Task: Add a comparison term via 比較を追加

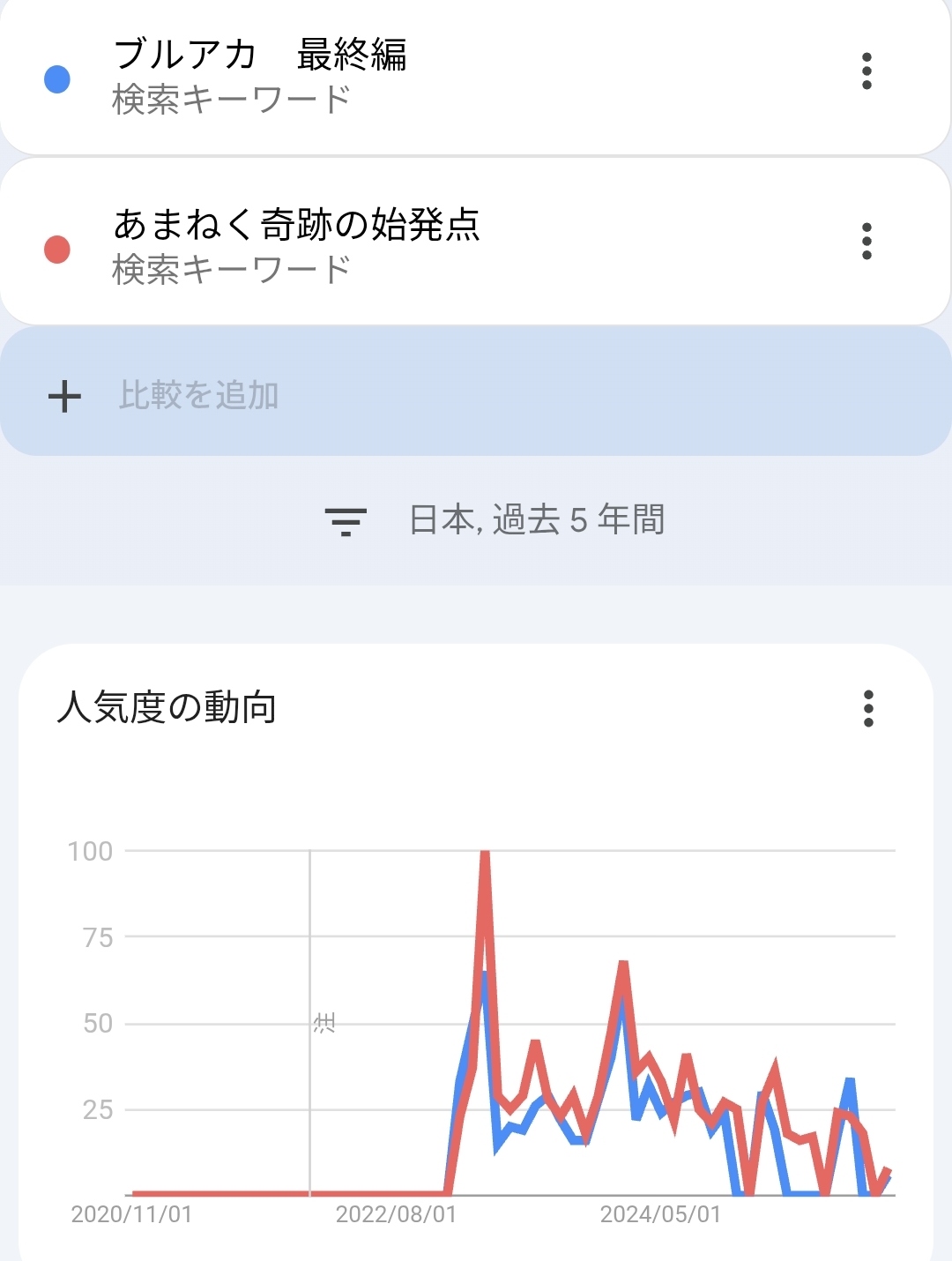Action: point(198,395)
